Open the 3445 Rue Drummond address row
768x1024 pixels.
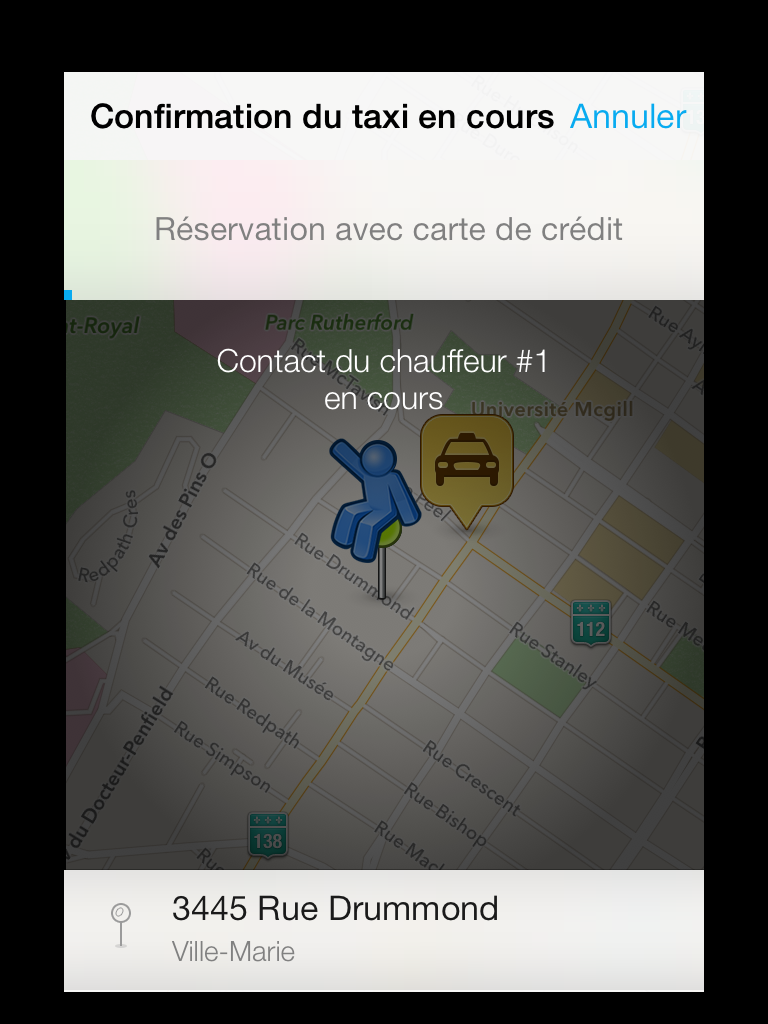384,928
